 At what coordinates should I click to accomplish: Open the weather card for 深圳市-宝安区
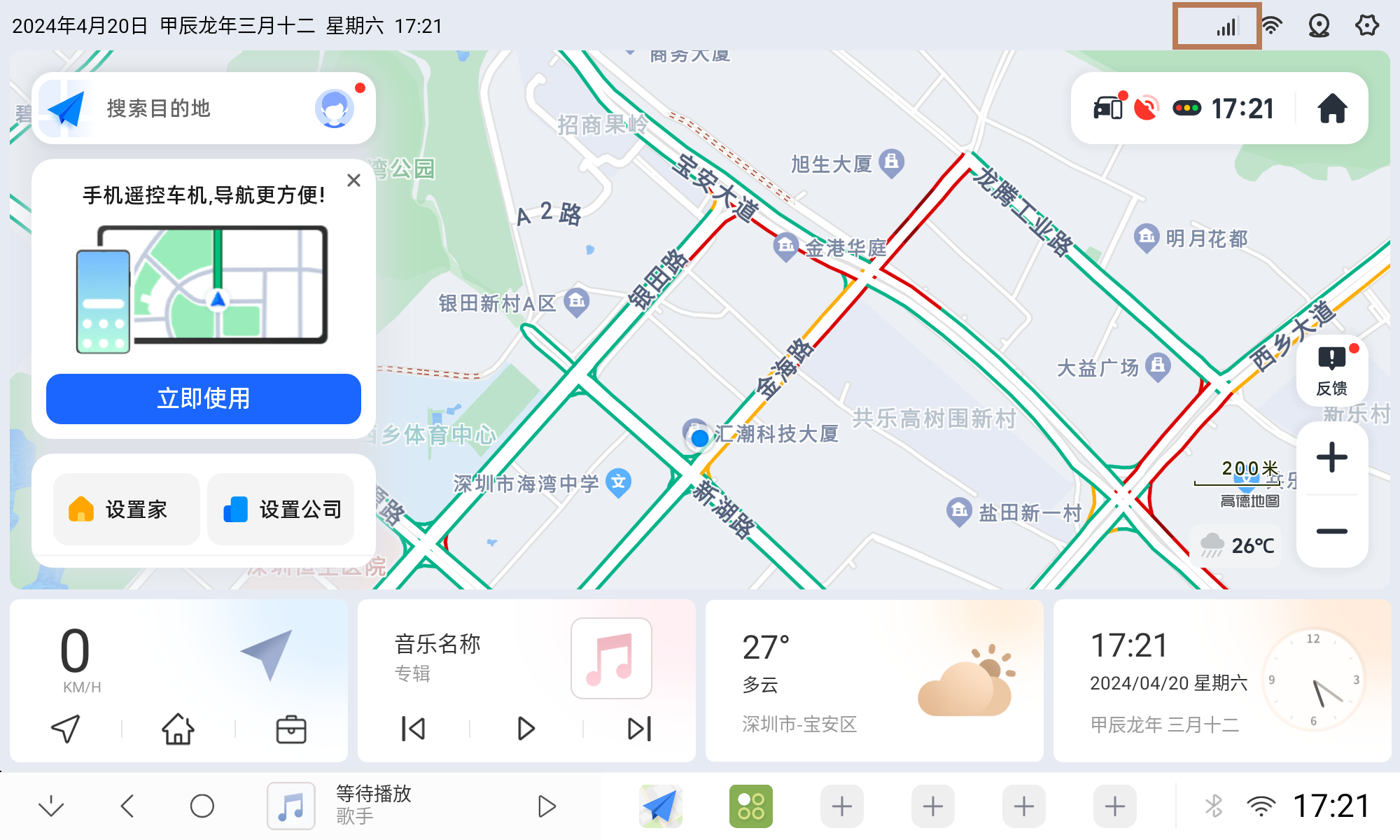[874, 680]
